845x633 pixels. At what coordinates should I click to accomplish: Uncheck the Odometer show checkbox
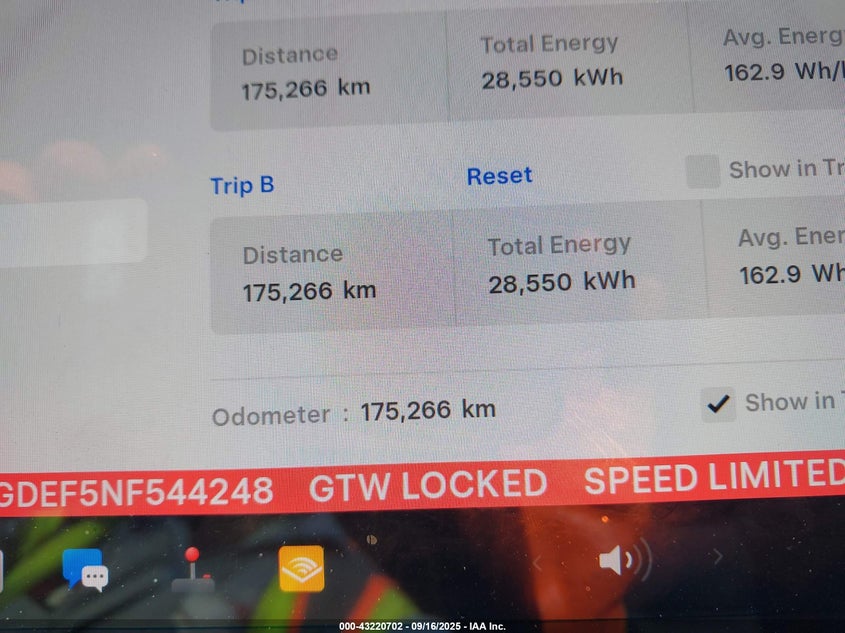717,404
